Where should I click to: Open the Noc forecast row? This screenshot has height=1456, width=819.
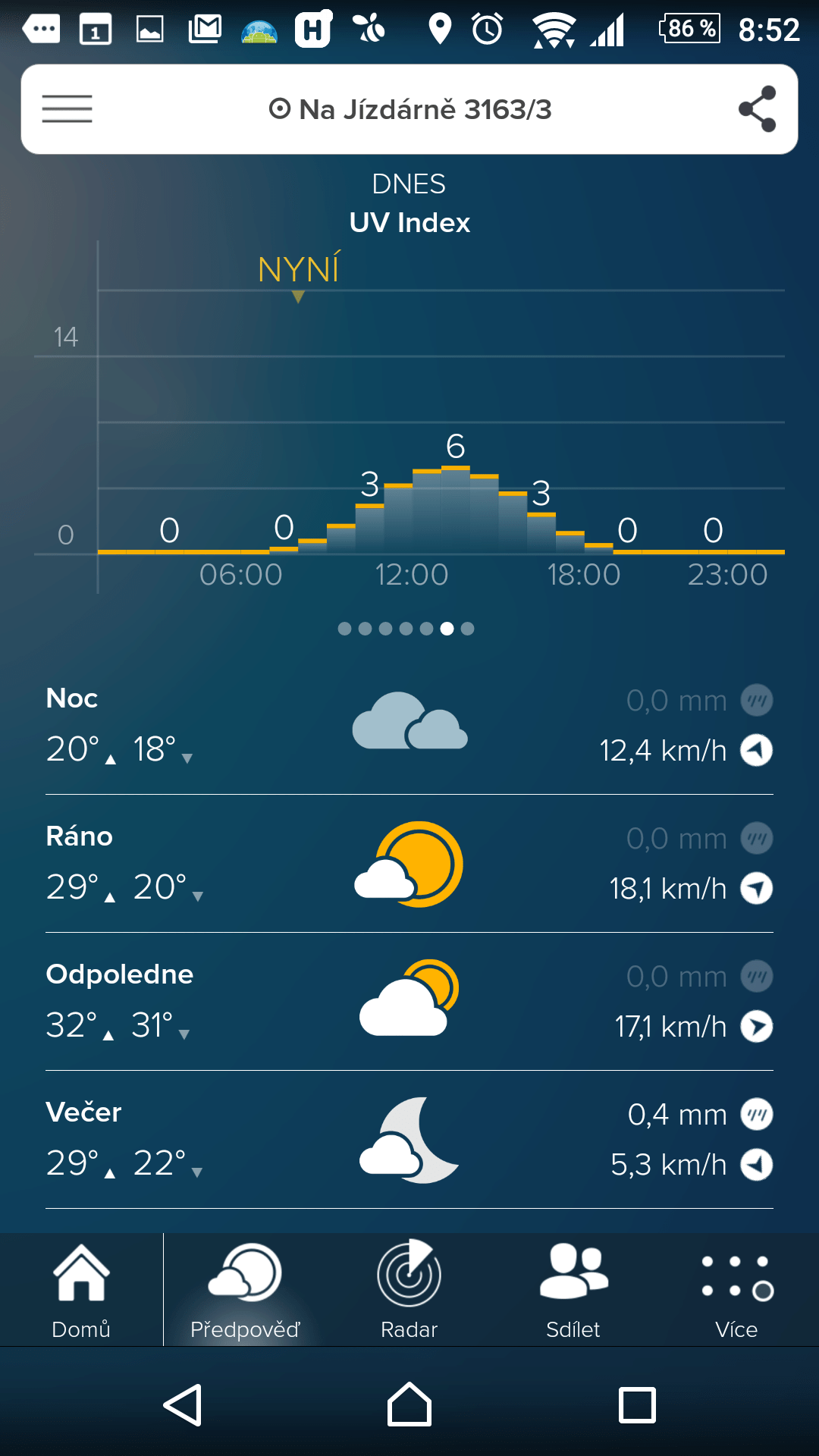pos(409,726)
